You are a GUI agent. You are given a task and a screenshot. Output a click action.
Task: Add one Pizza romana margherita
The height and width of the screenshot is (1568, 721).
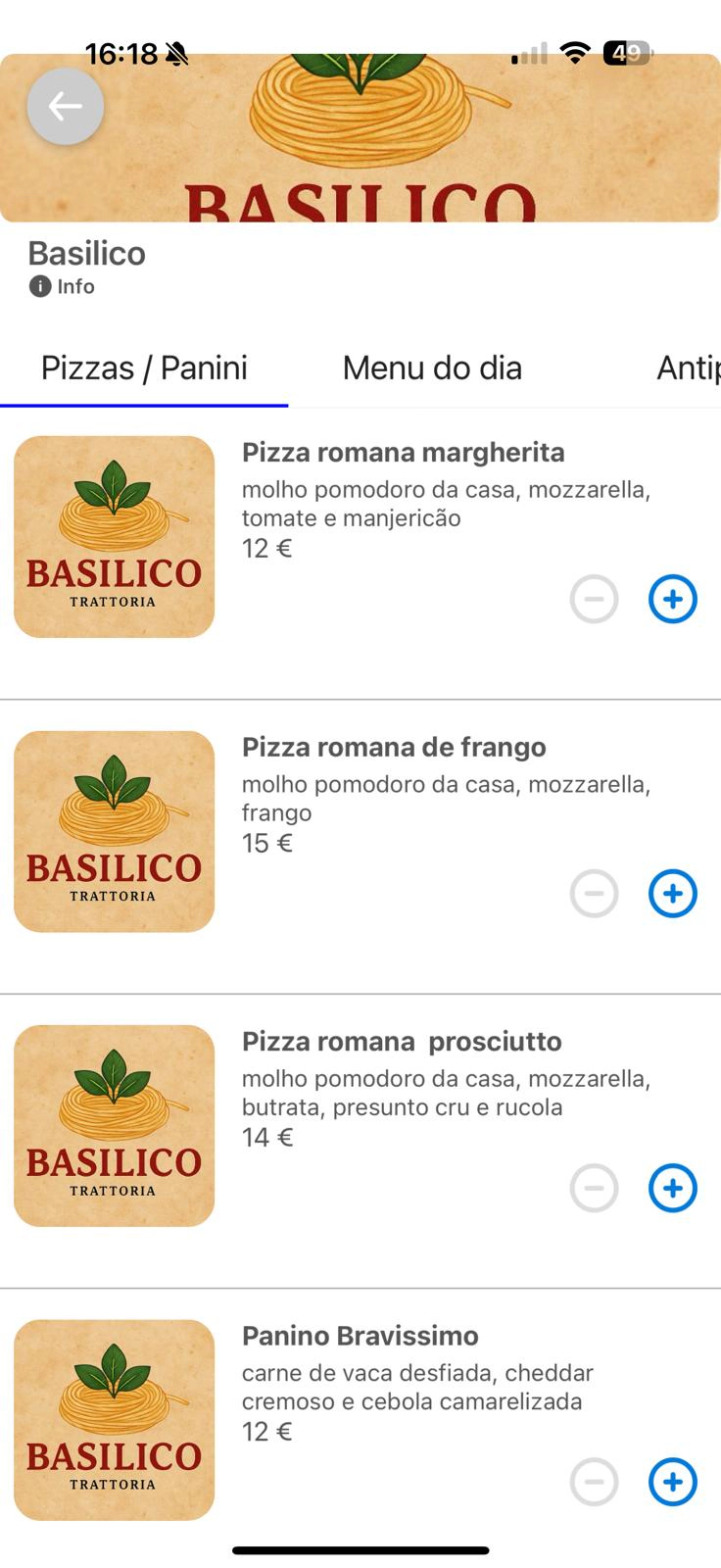673,599
